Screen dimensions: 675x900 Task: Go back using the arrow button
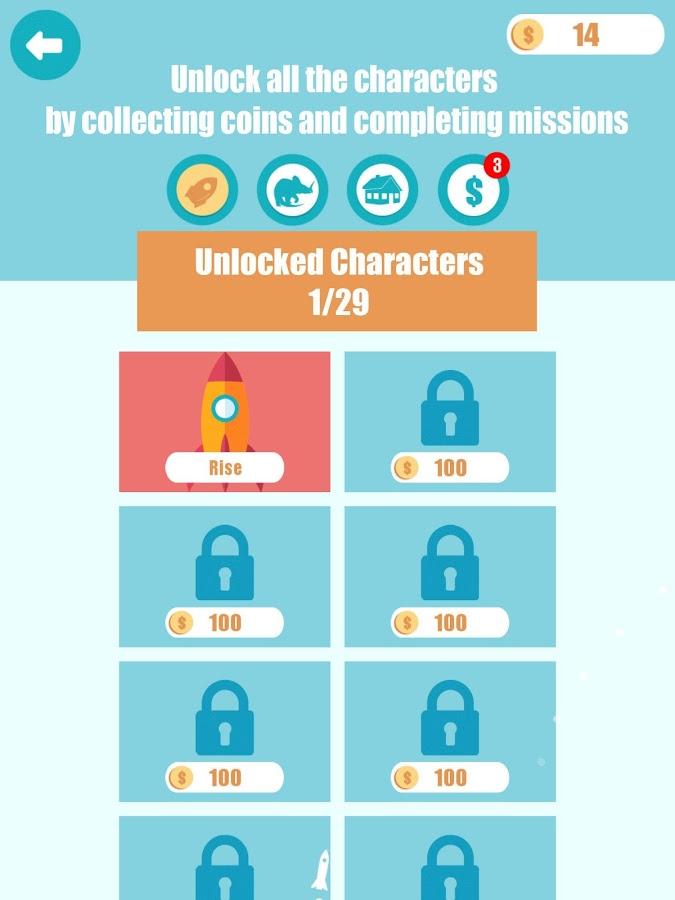pos(45,45)
